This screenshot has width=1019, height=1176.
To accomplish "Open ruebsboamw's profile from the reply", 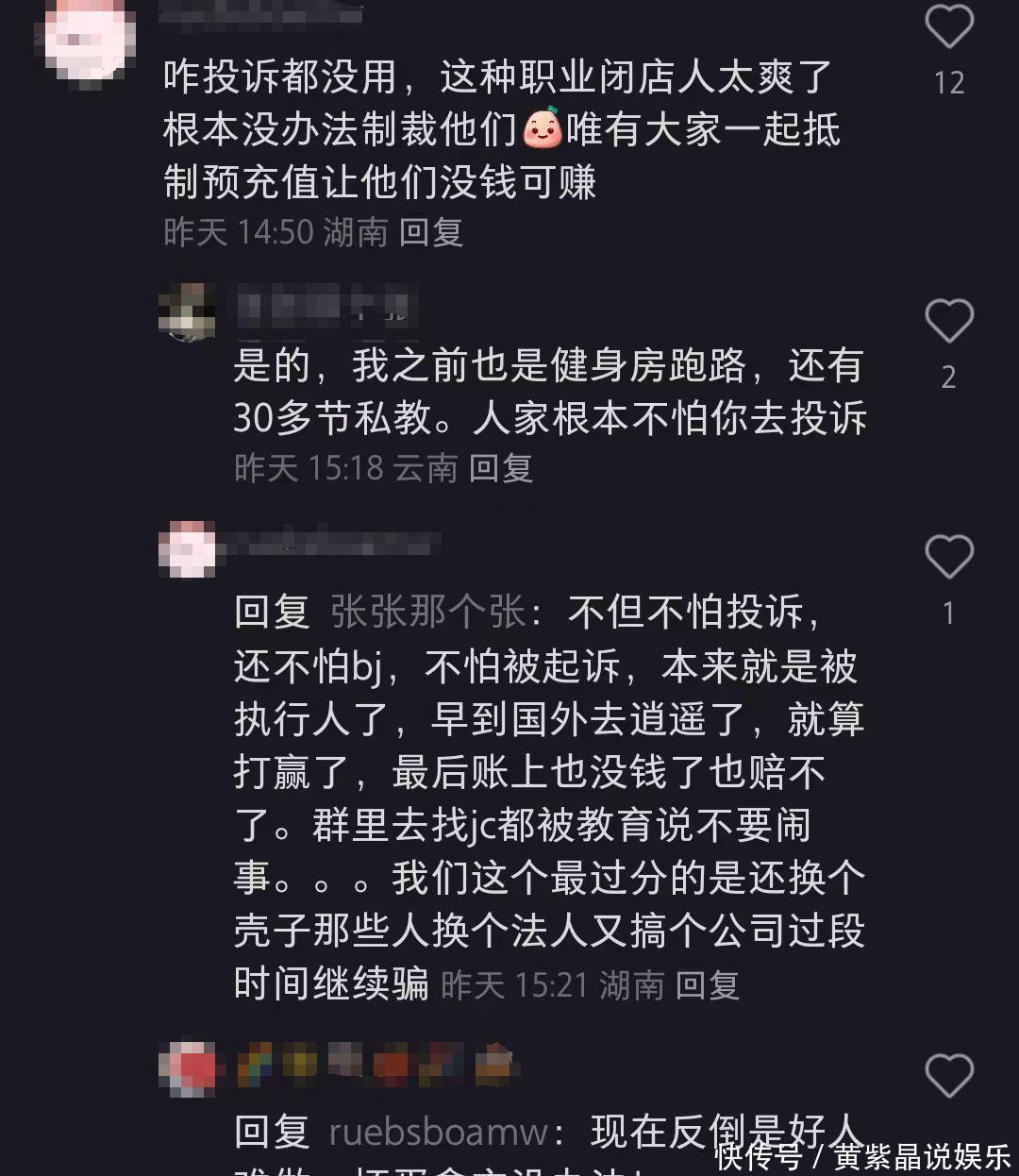I will click(x=439, y=1132).
